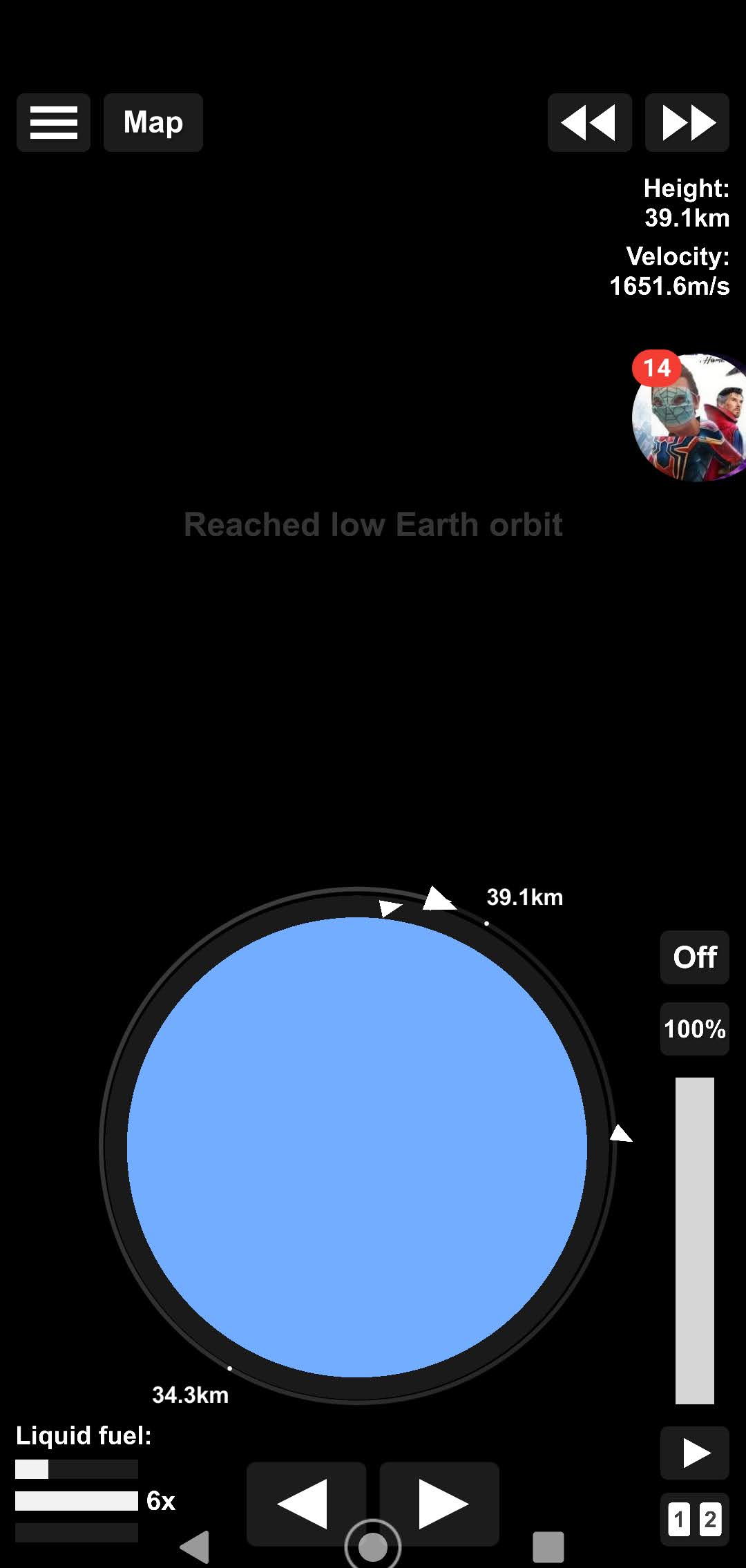Set throttle on the vertical slider bar
This screenshot has height=1568, width=746.
(x=694, y=1241)
